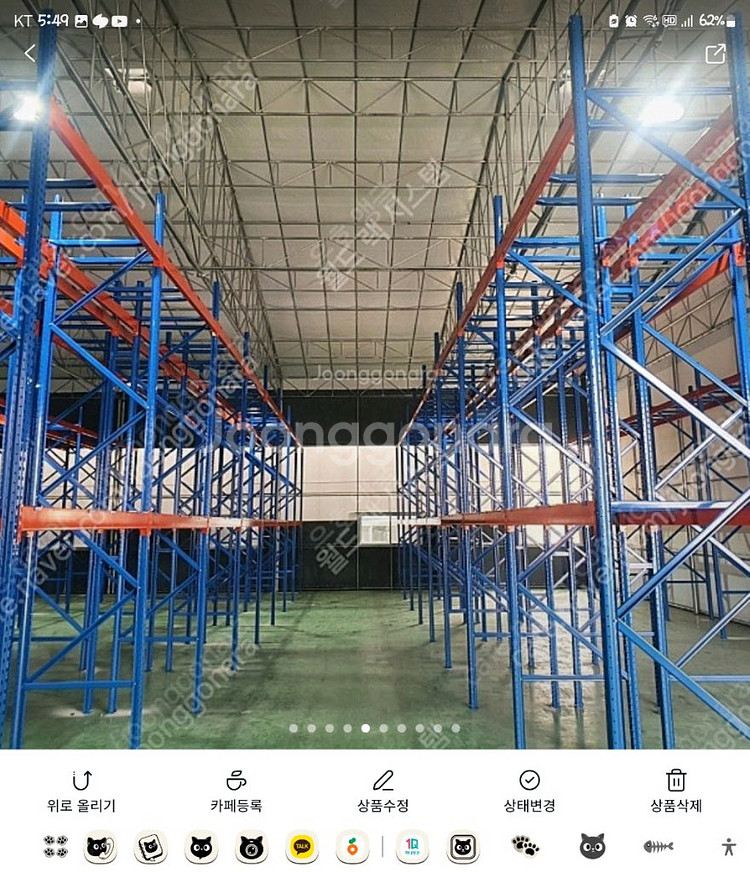Delete the product with 상품삭제
Viewport: 750px width, 873px height.
tap(676, 790)
